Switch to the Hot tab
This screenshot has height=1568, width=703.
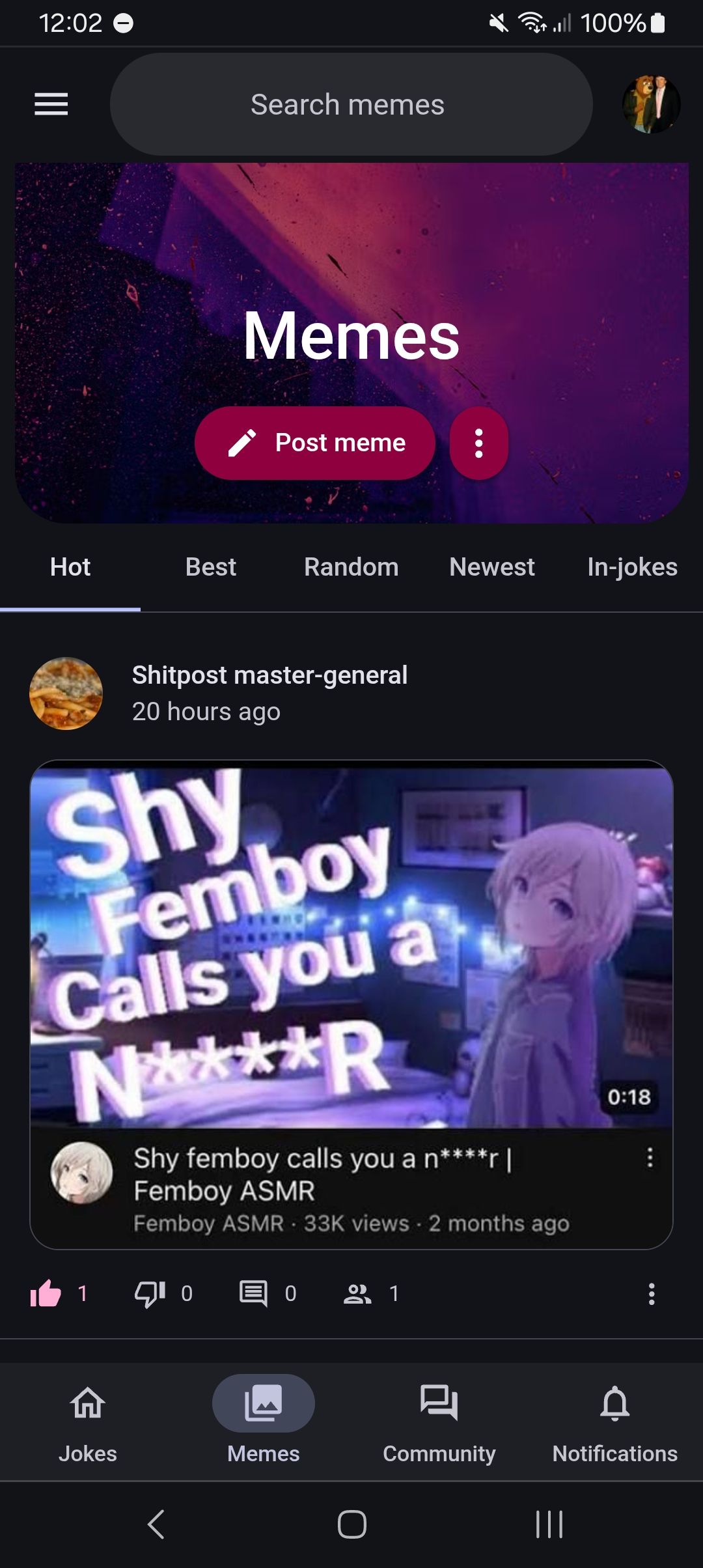tap(70, 567)
